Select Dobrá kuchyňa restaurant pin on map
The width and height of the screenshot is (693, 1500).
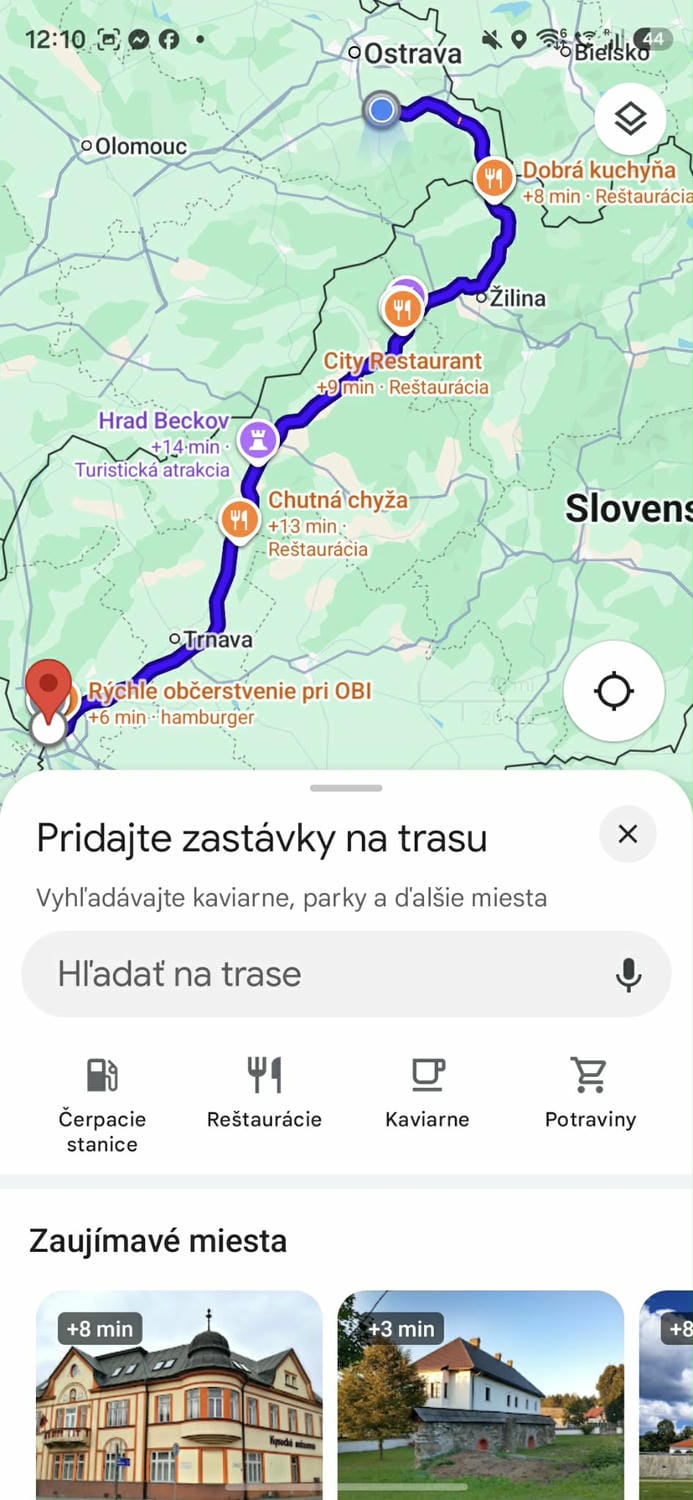[x=493, y=179]
